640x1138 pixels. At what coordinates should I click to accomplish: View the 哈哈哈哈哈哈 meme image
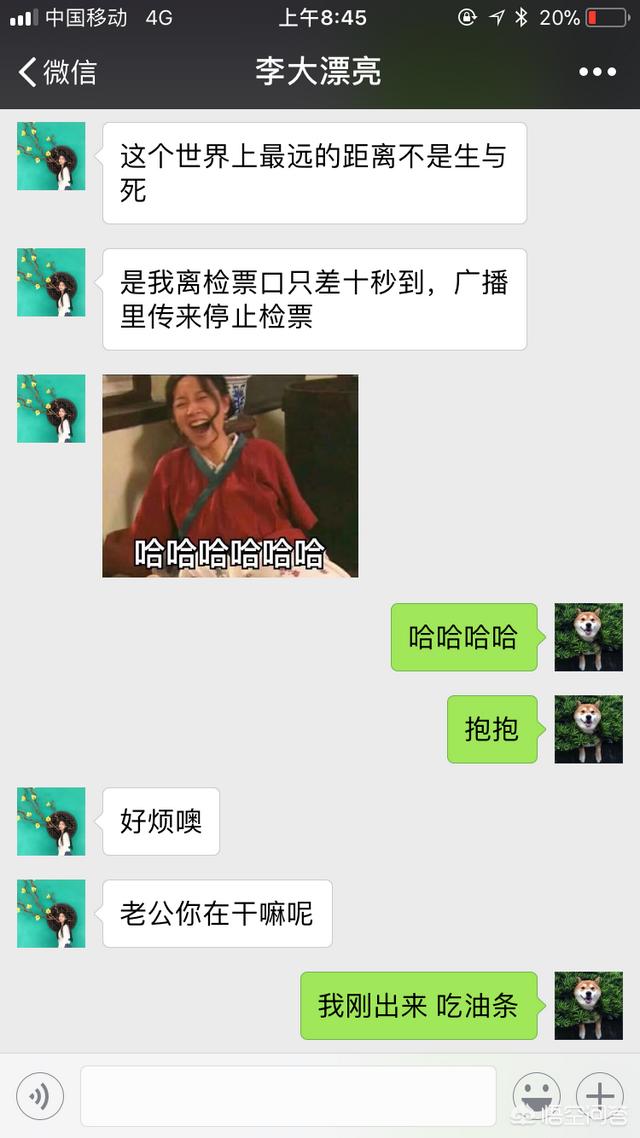(230, 476)
